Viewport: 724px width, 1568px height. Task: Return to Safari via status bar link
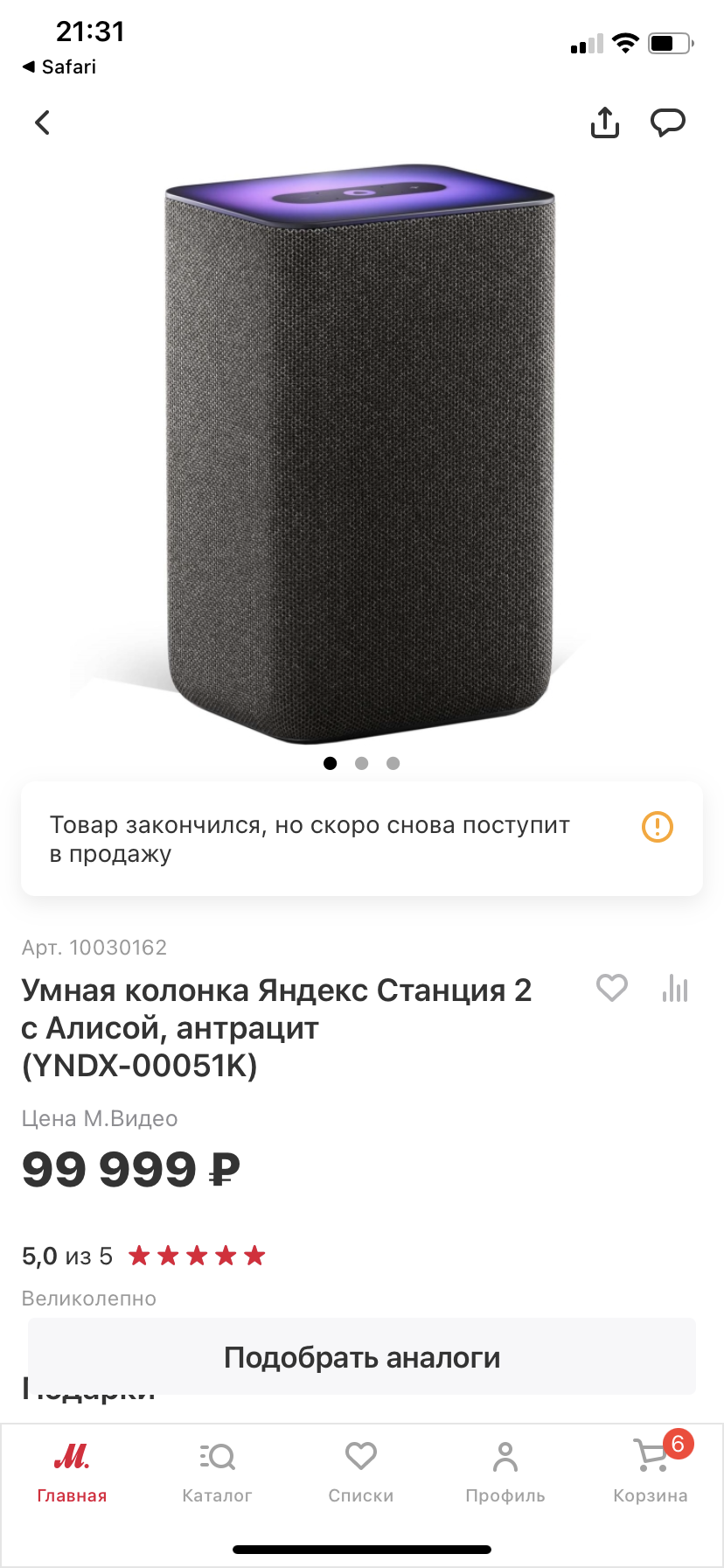[x=59, y=67]
